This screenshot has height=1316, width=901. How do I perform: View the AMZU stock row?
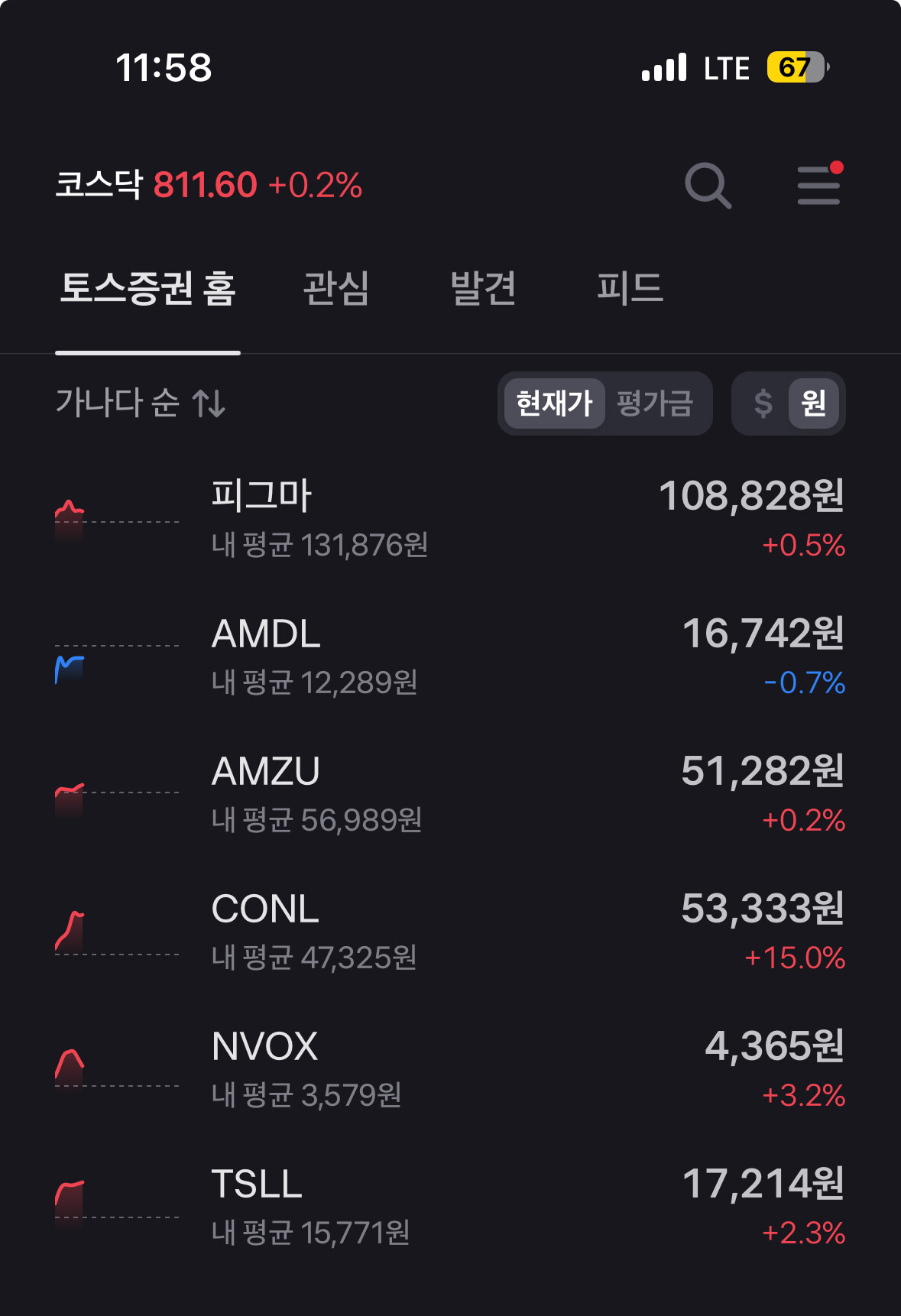[x=450, y=795]
